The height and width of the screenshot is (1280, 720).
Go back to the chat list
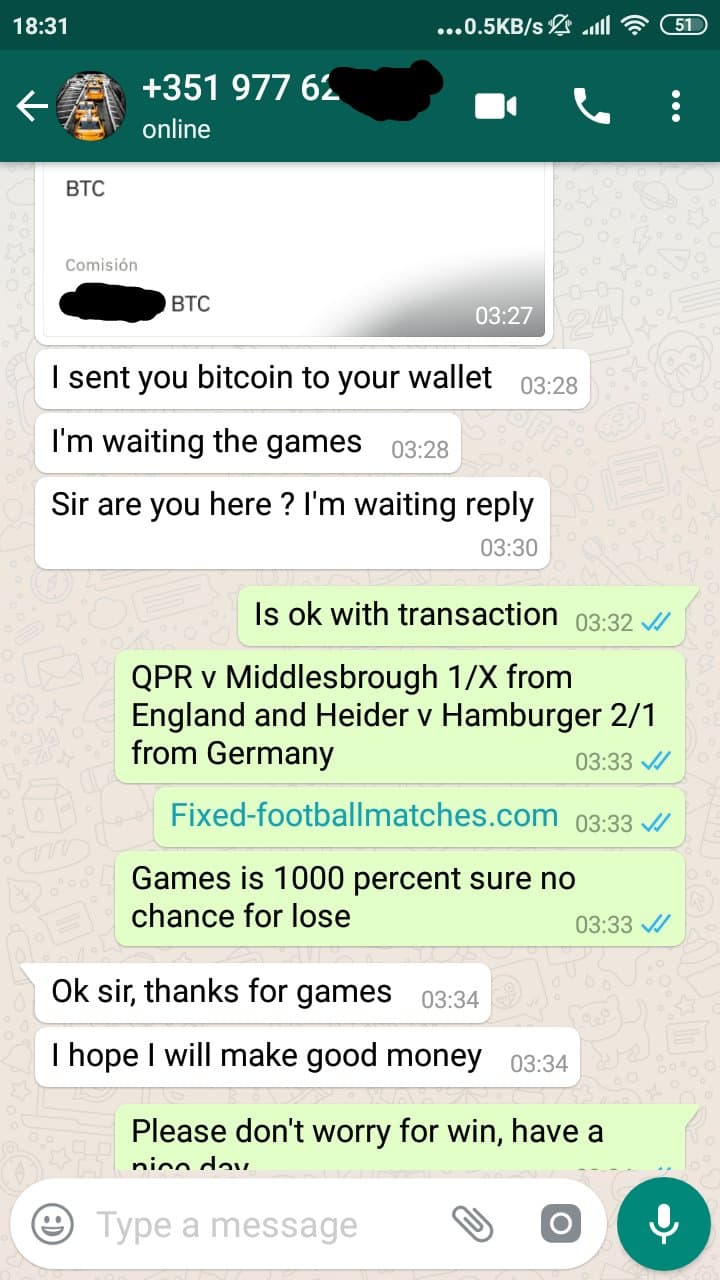(x=31, y=106)
